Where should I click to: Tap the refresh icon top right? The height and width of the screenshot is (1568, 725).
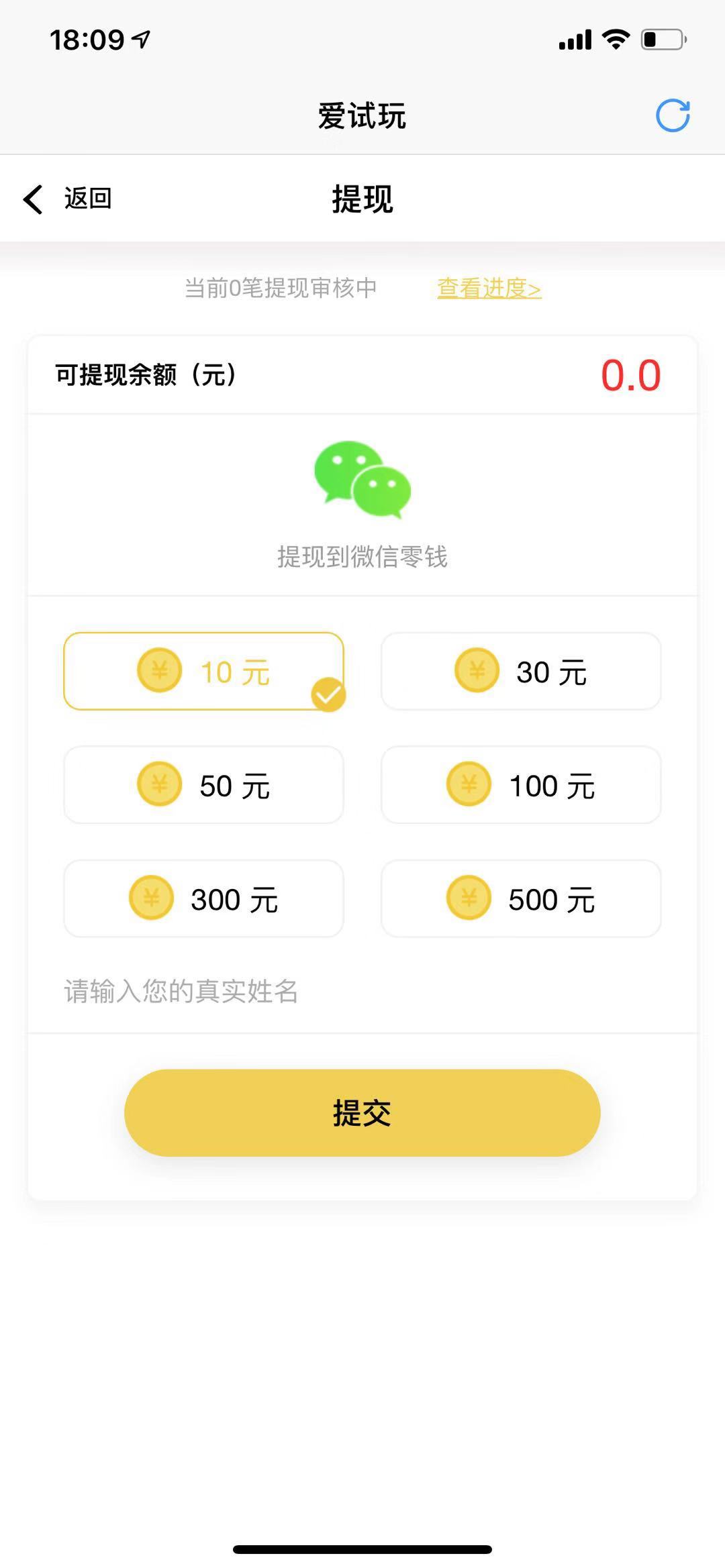[673, 115]
